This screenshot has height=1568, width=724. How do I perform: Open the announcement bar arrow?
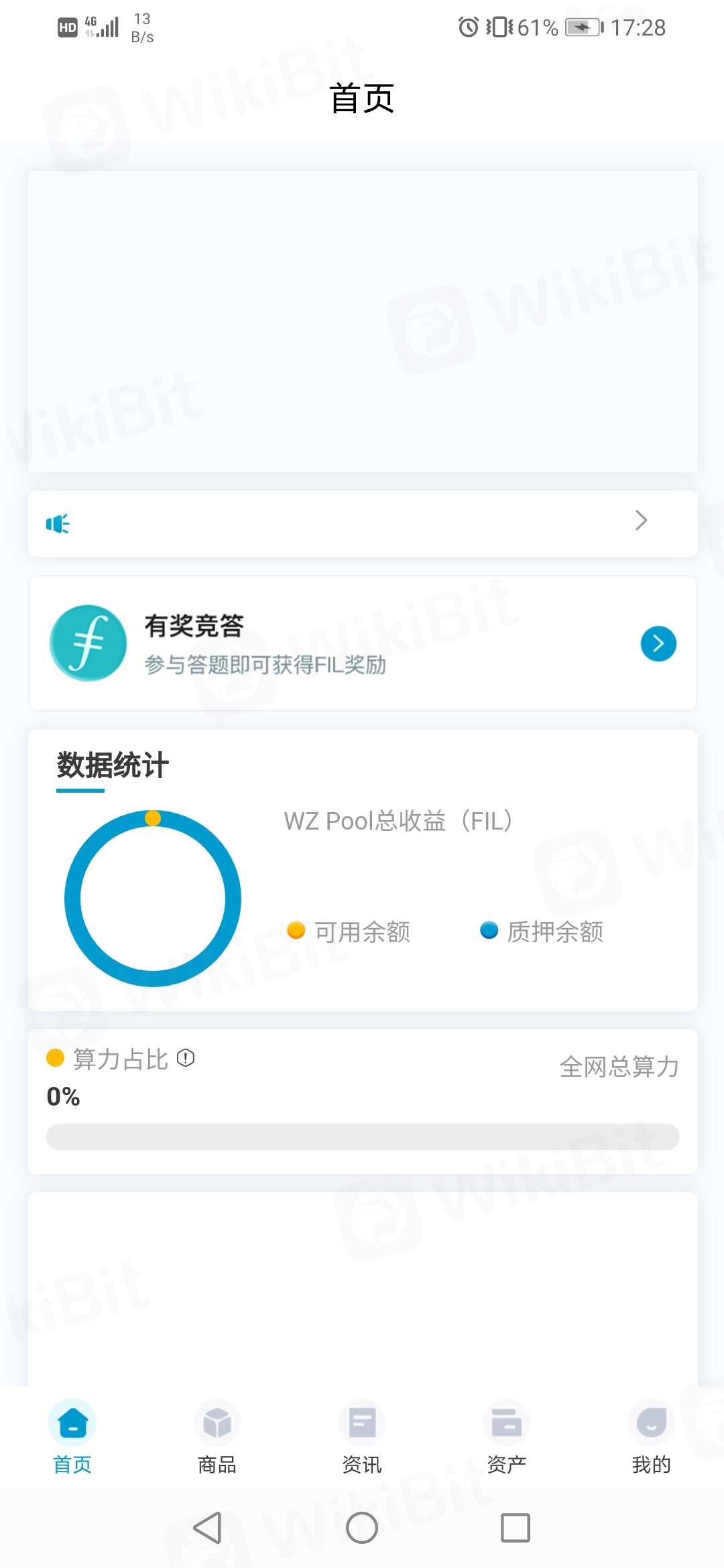(641, 521)
